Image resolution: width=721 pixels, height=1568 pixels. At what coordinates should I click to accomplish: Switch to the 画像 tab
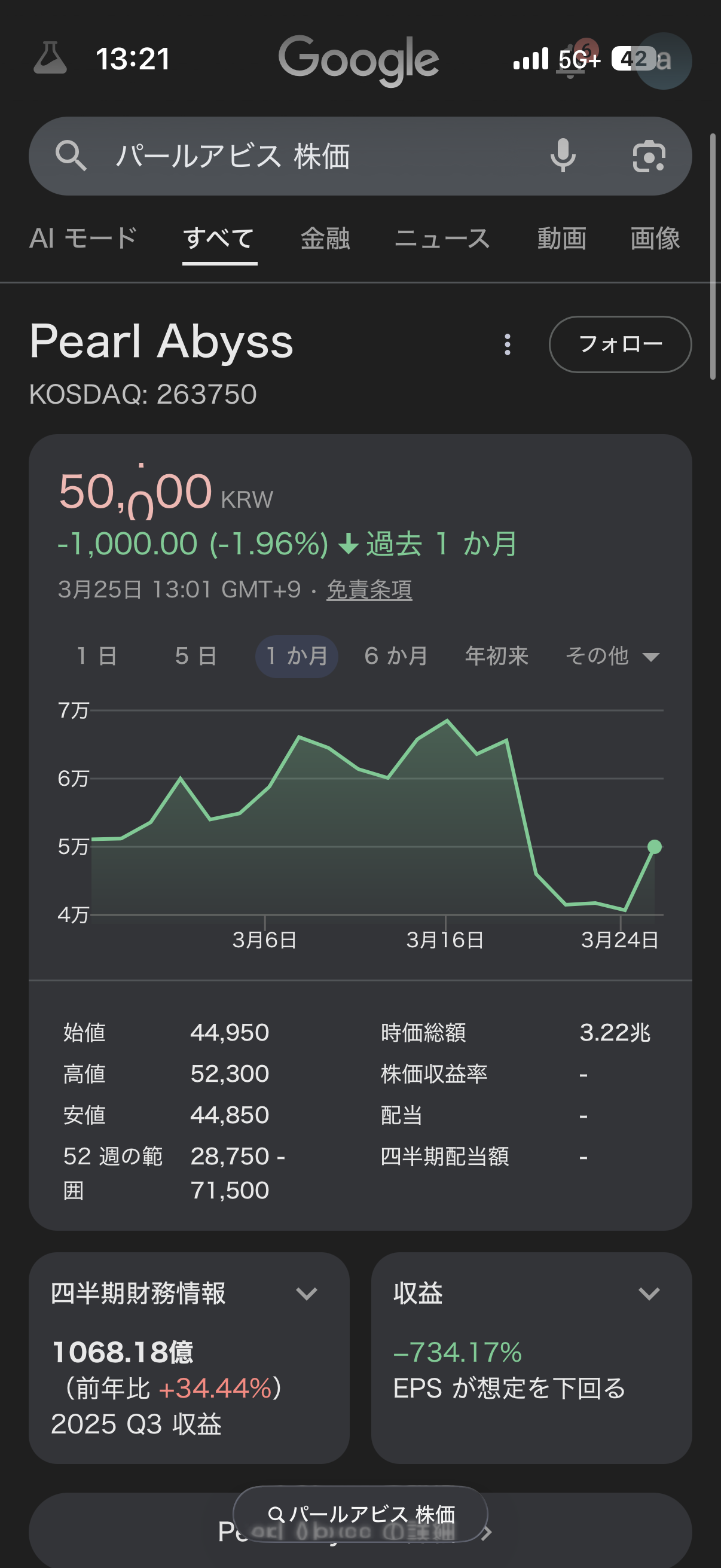point(655,238)
